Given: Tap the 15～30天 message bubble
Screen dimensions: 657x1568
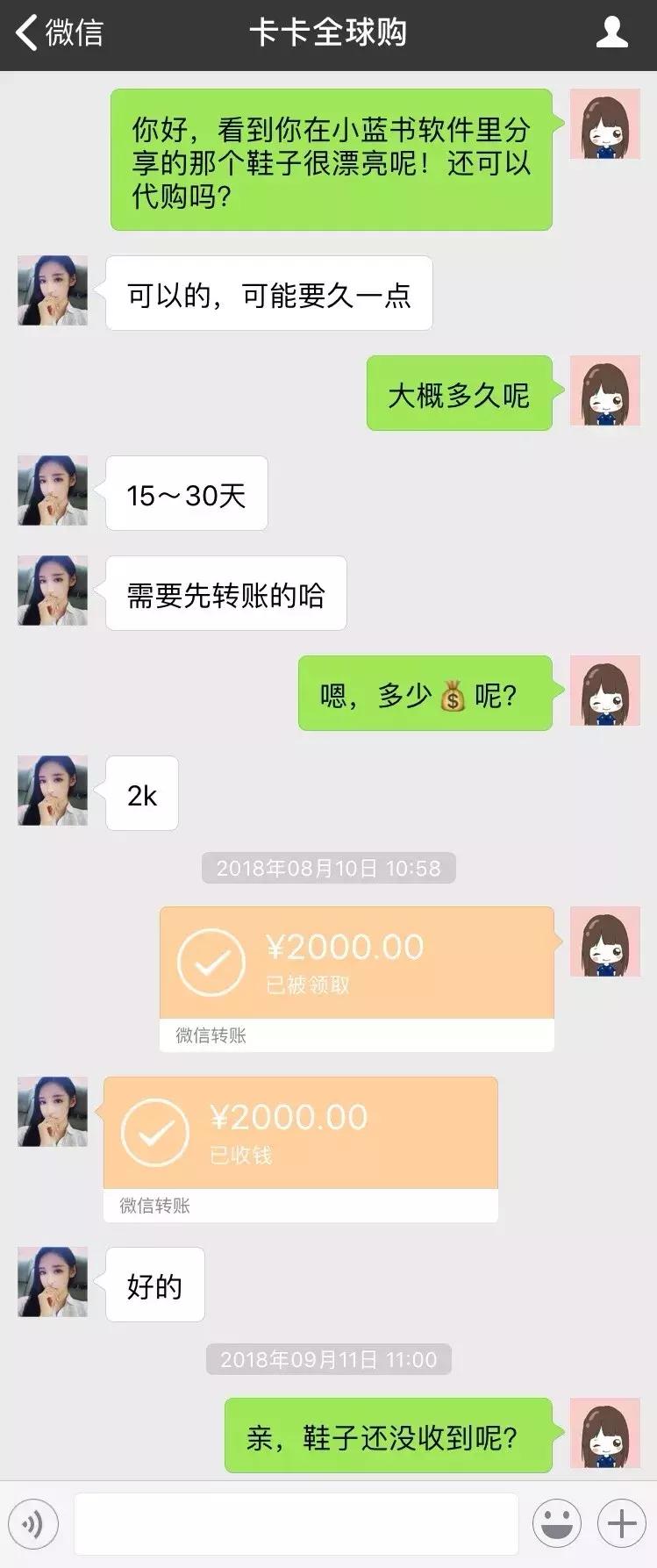Looking at the screenshot, I should pos(186,496).
